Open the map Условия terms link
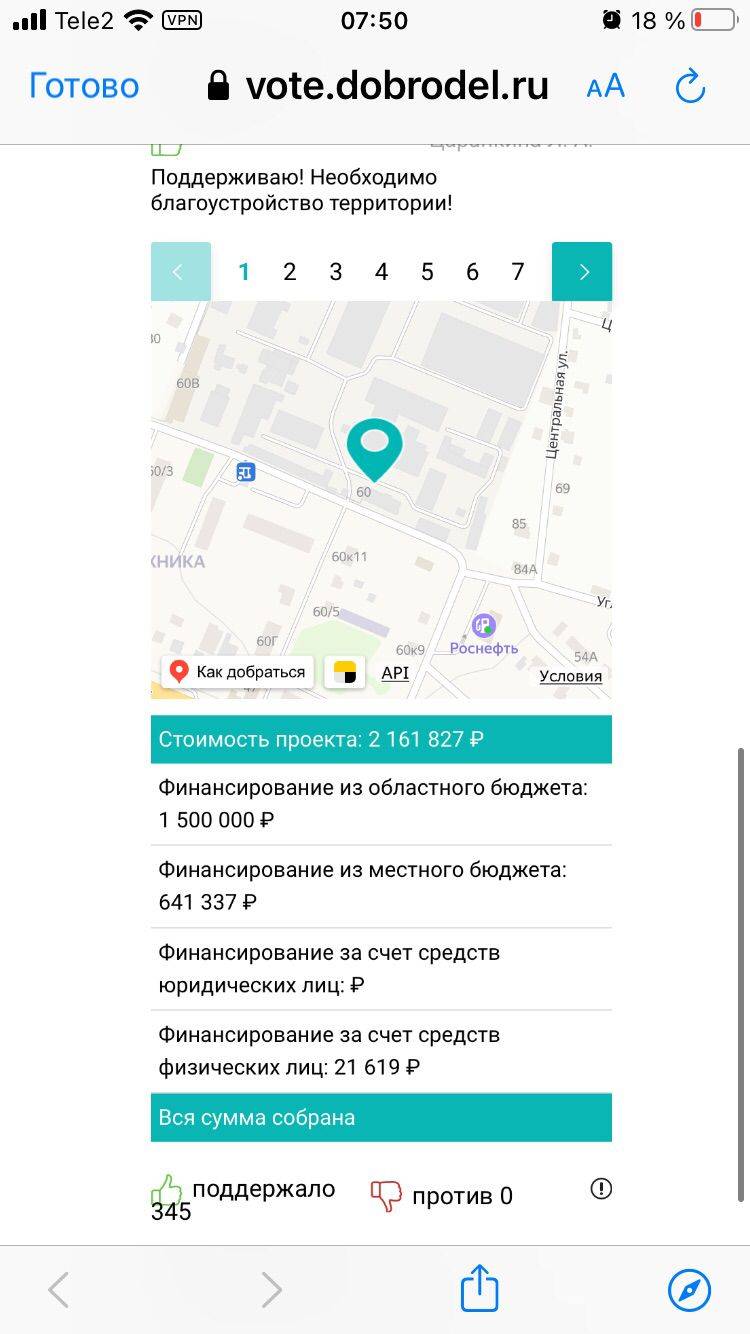 point(570,676)
